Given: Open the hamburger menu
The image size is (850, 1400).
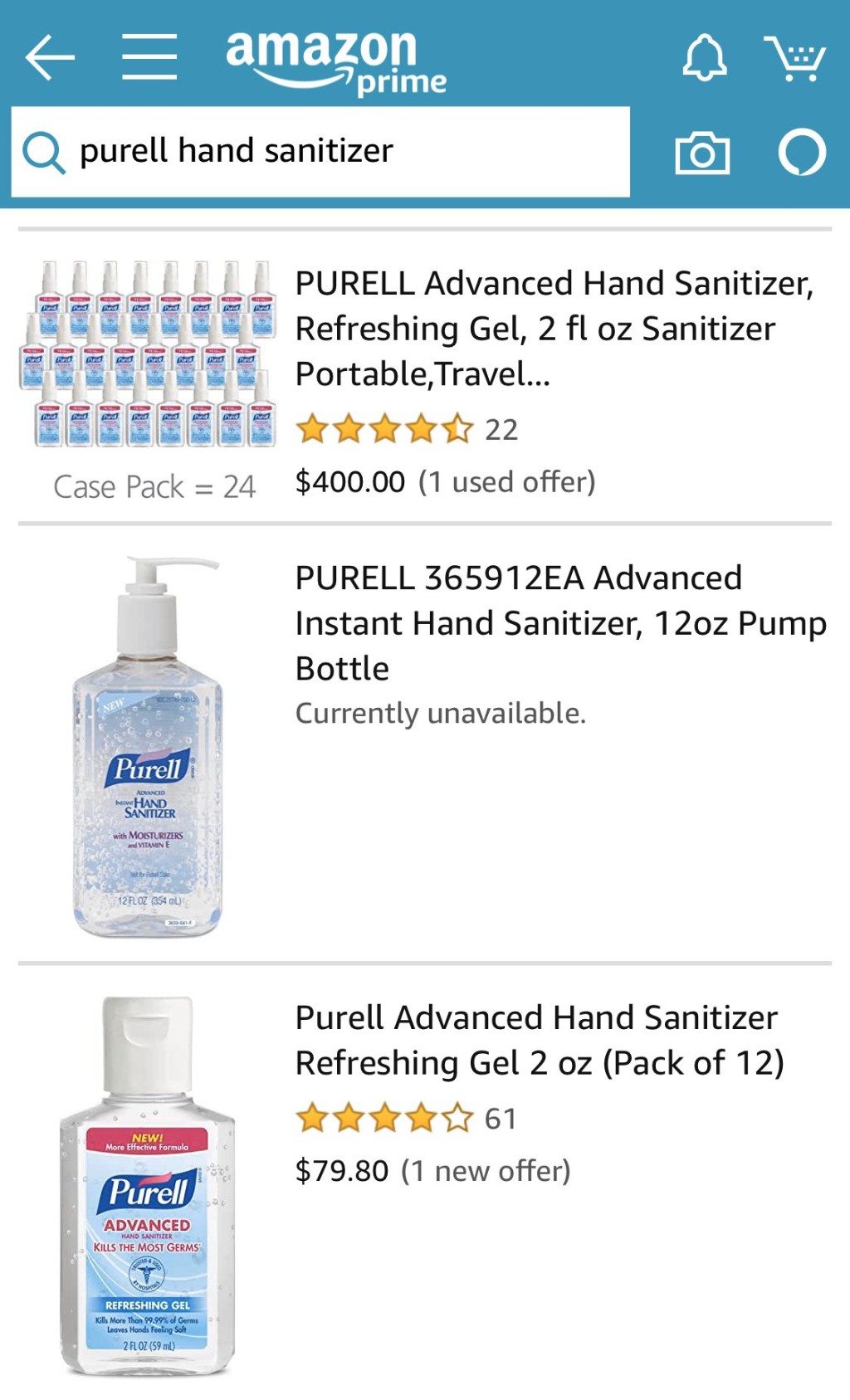Looking at the screenshot, I should click(149, 57).
